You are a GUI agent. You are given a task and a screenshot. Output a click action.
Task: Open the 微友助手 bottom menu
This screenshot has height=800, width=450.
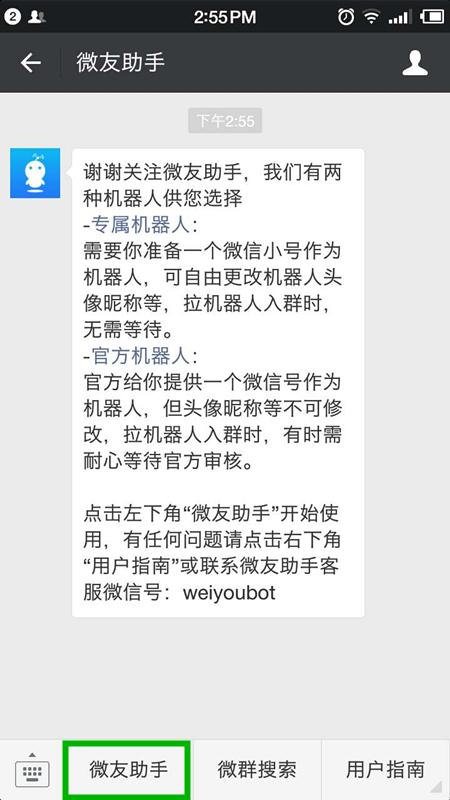(127, 770)
